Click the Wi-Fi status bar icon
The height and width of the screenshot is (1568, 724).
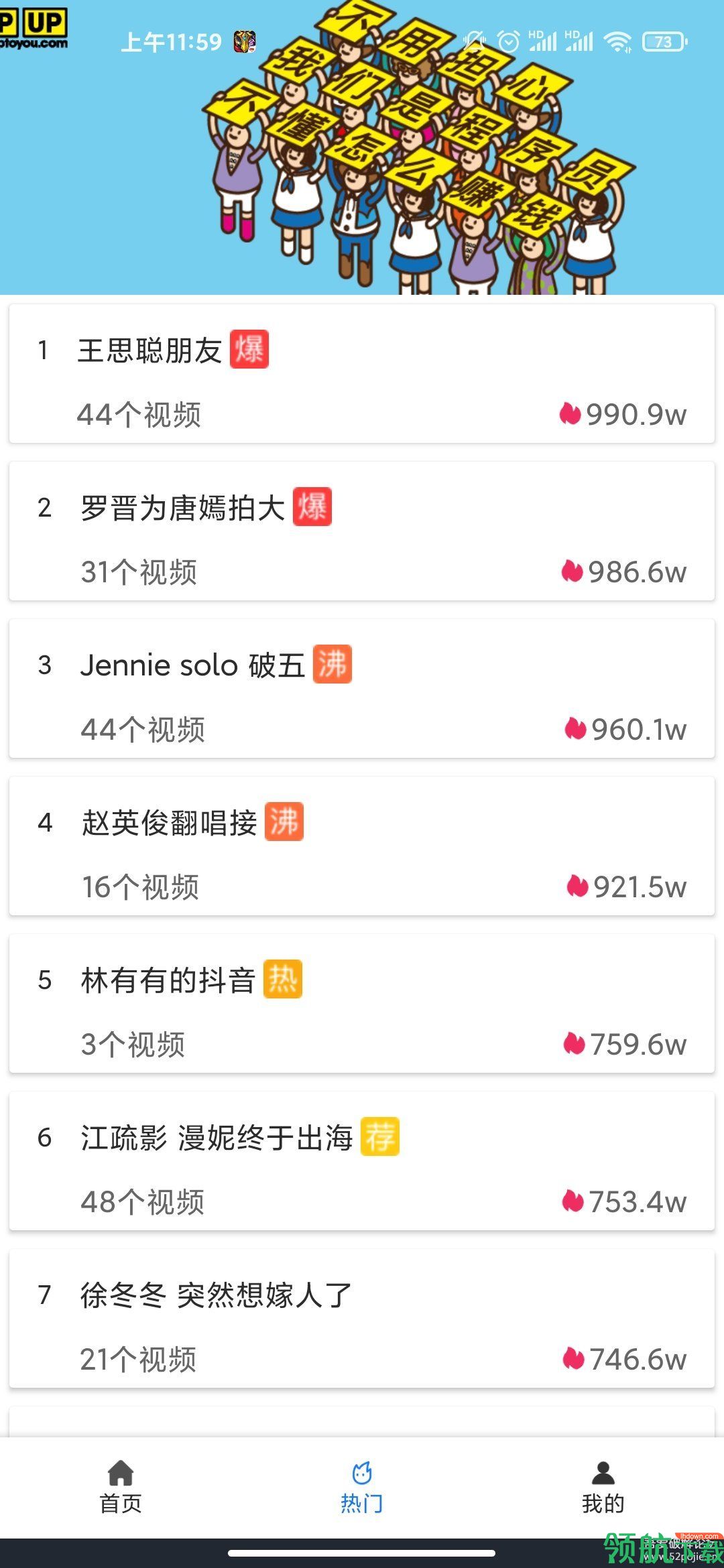point(620,42)
